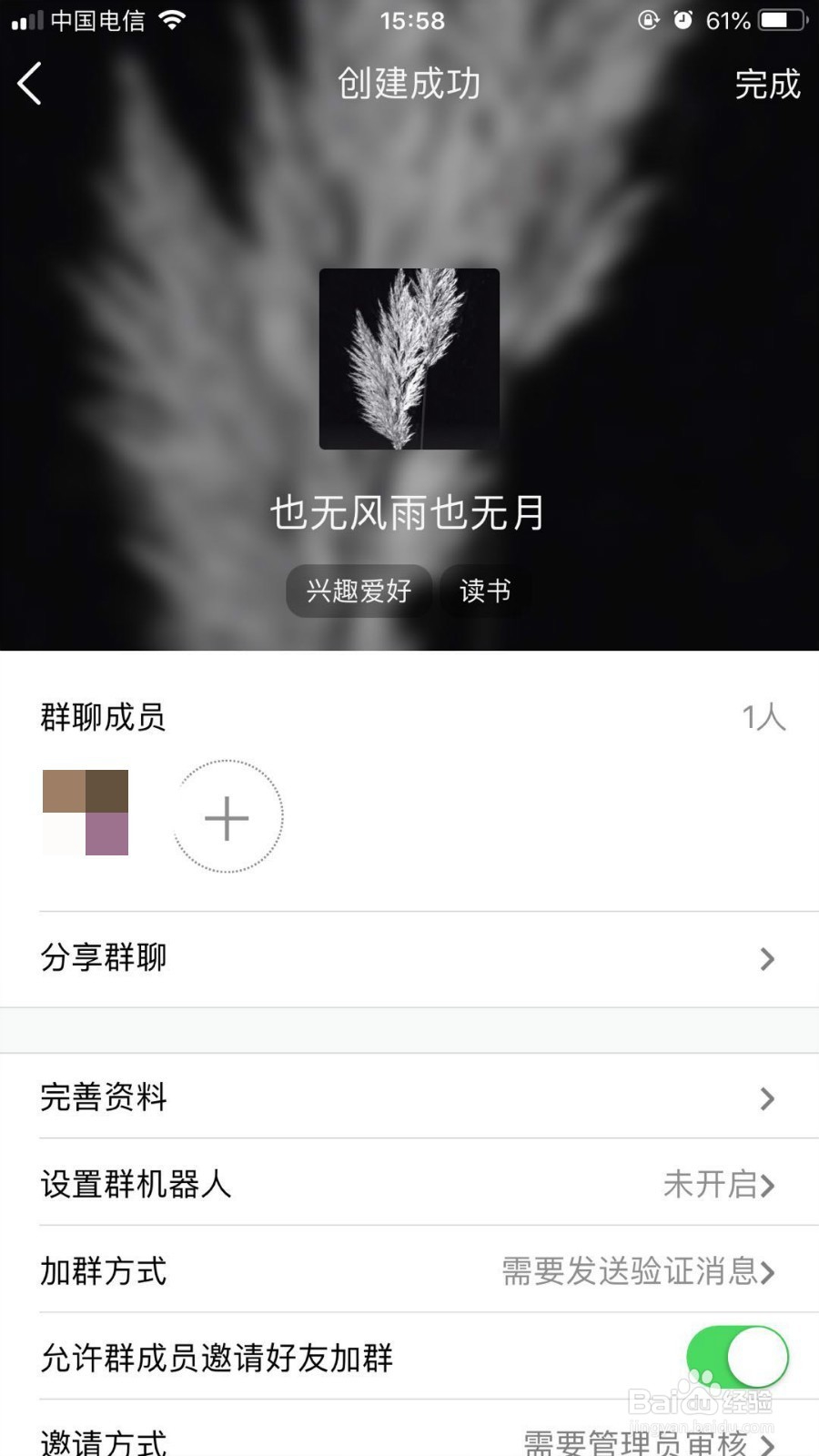Tap the Wi-Fi icon in status bar
The image size is (819, 1456).
click(169, 20)
